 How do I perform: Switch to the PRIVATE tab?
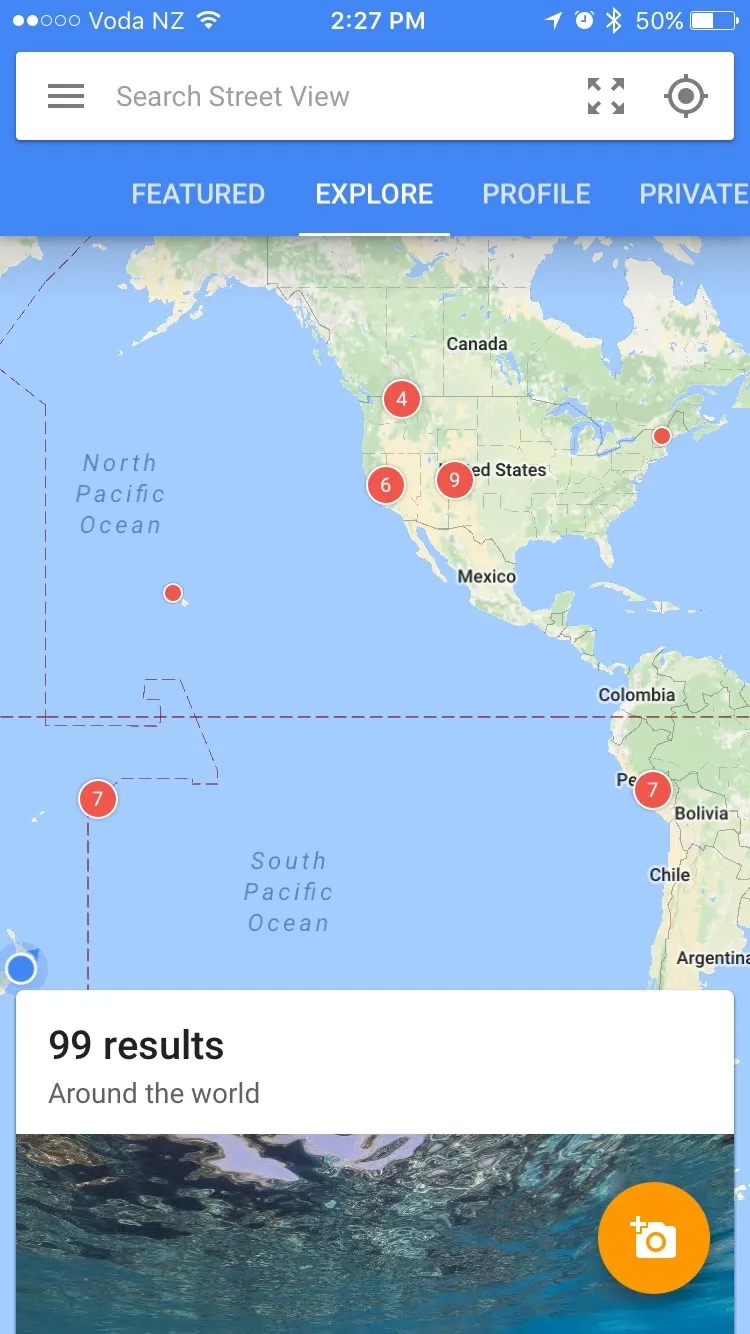694,194
